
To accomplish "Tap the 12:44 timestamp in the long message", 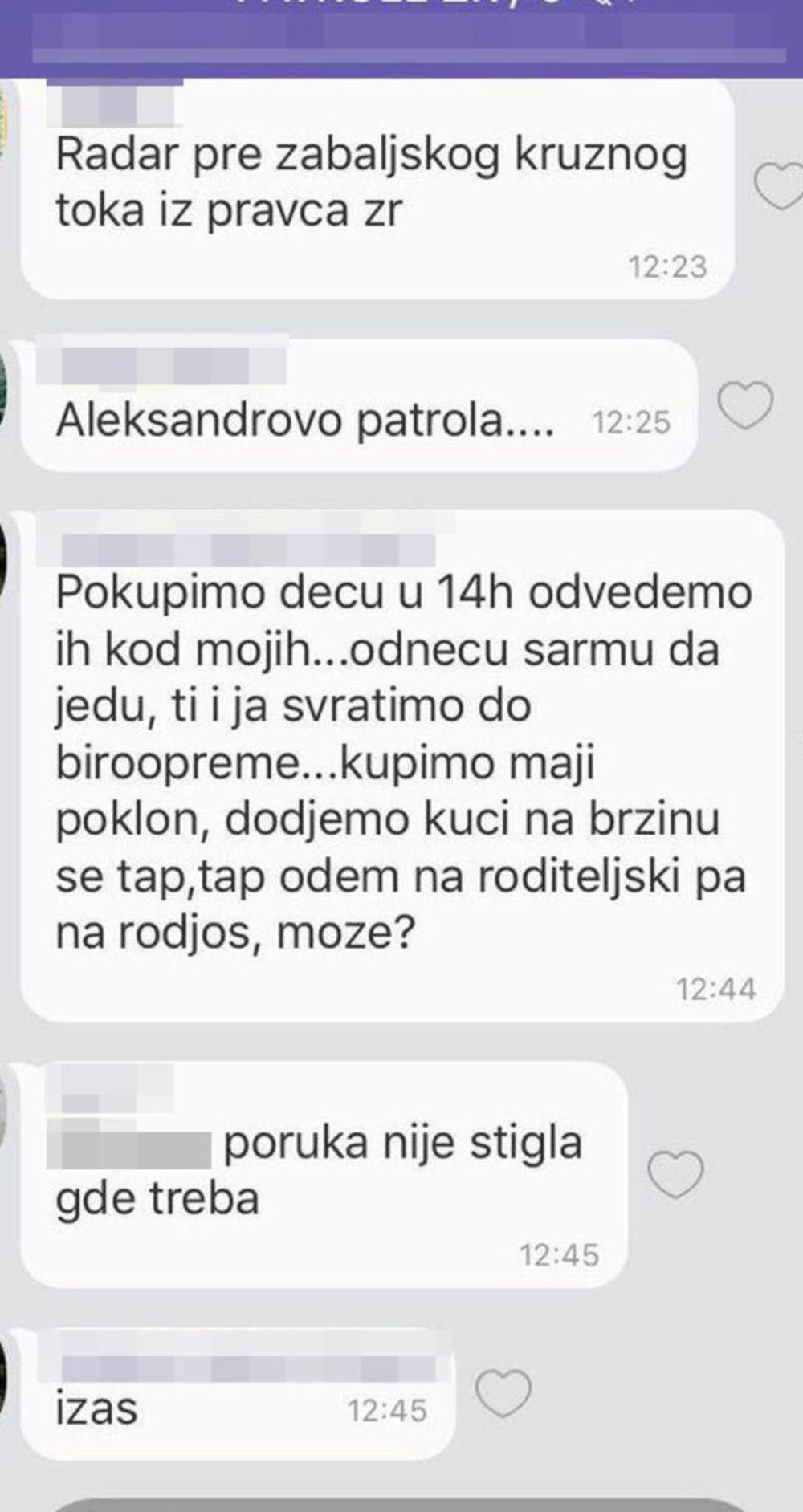I will click(715, 988).
